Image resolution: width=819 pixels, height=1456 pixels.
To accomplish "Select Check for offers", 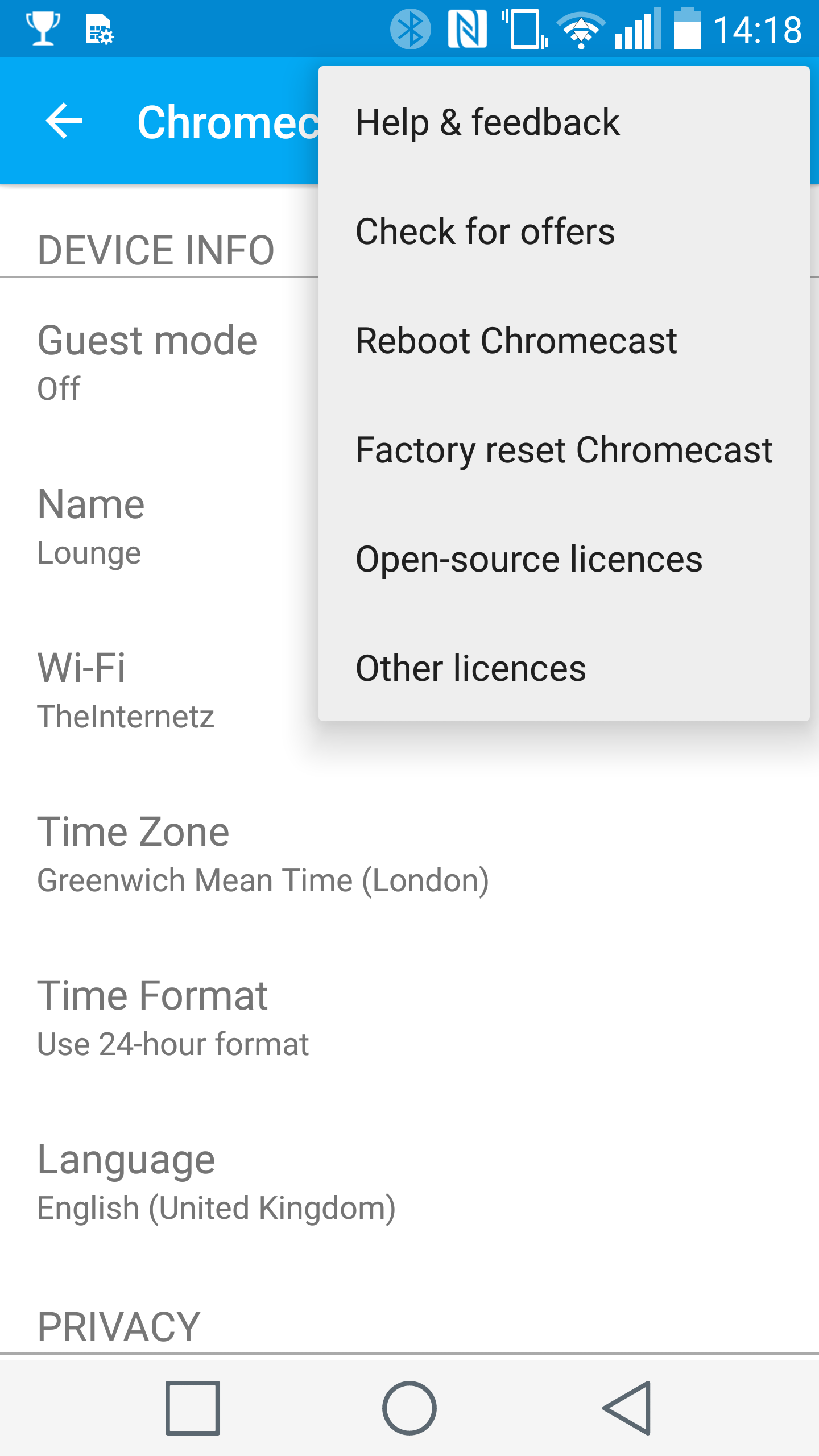I will (564, 231).
